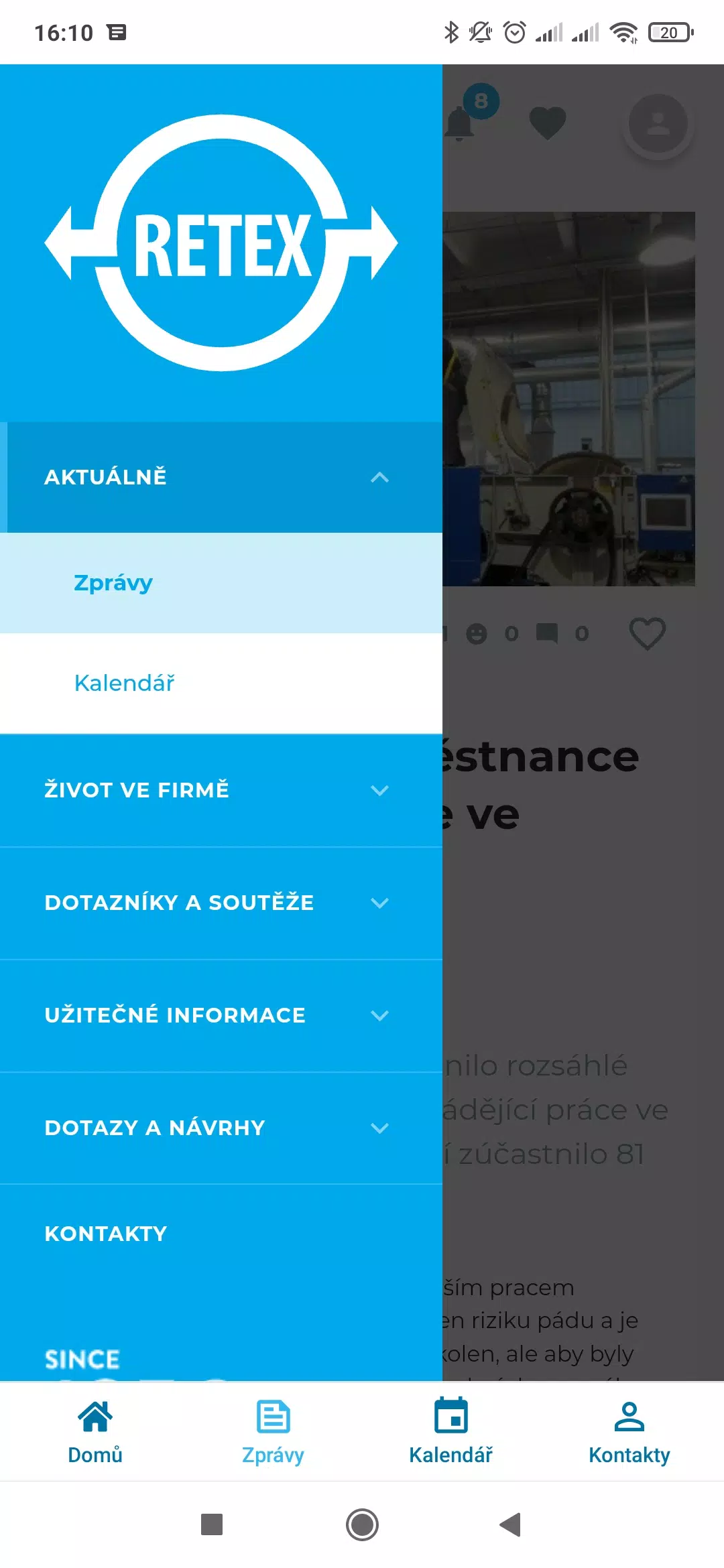Open the user profile avatar

658,124
